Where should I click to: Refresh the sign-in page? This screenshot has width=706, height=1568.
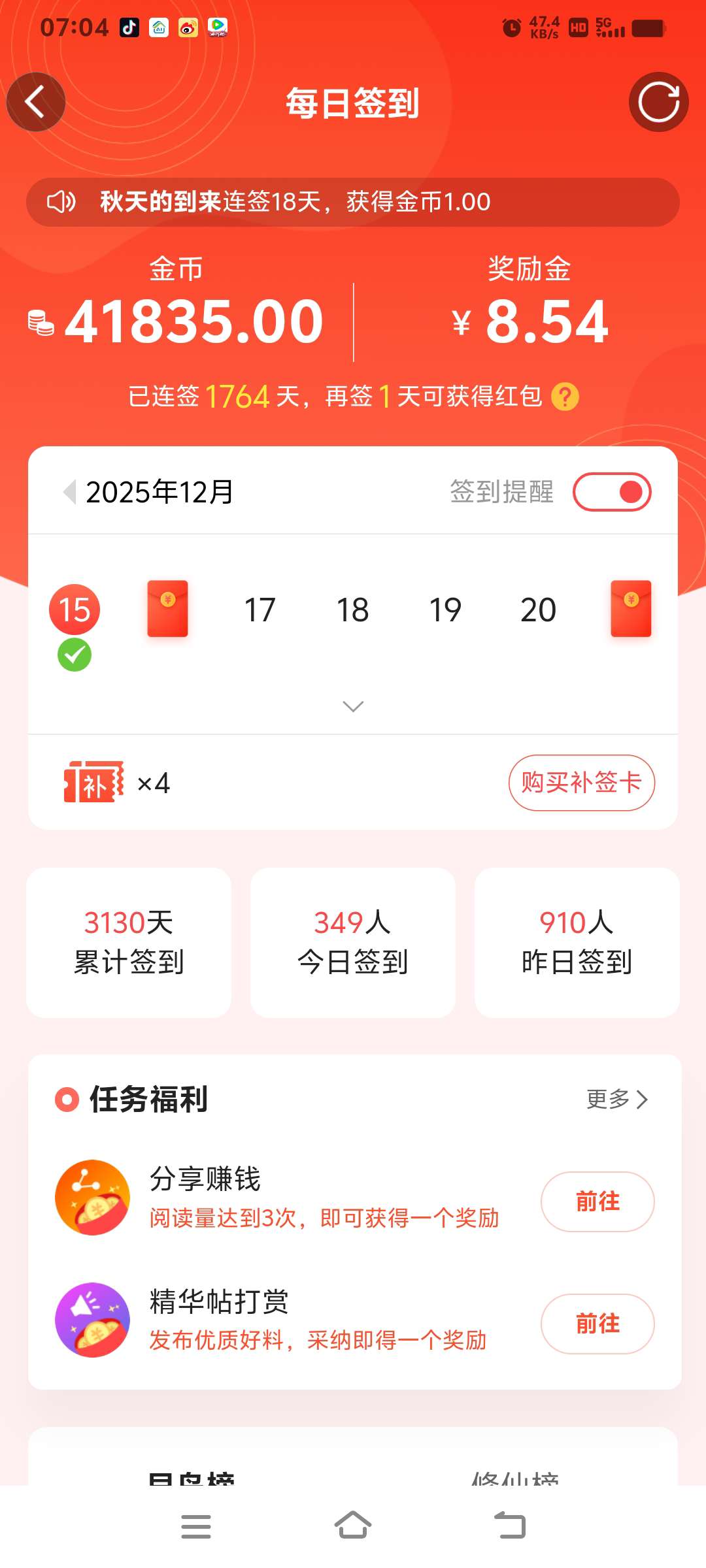[658, 103]
